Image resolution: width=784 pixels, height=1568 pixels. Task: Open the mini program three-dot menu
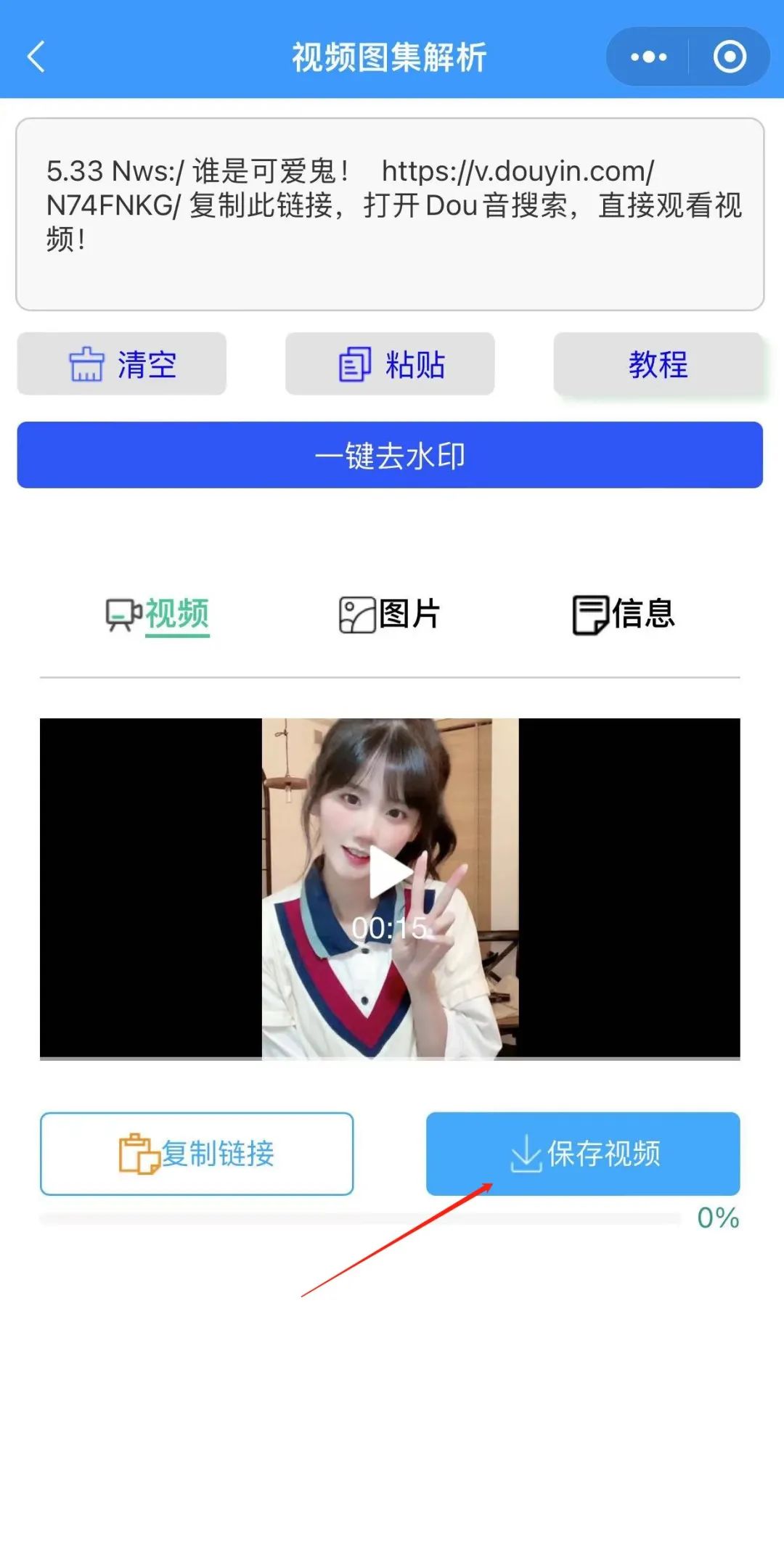tap(648, 57)
